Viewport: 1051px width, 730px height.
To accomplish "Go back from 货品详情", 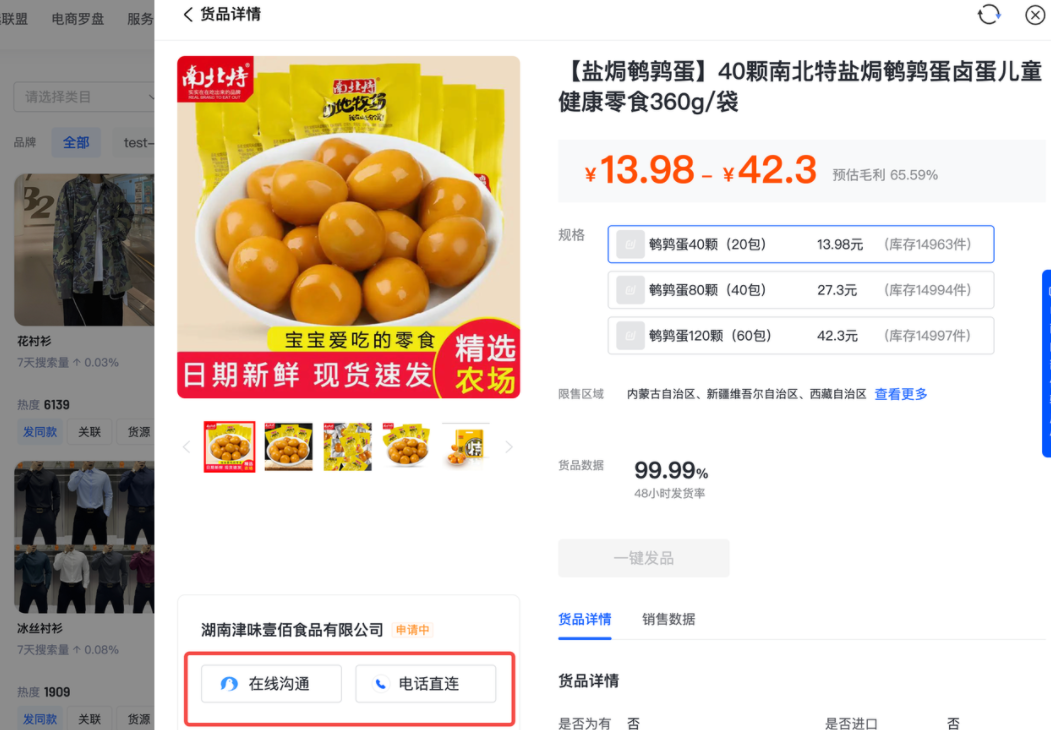I will pyautogui.click(x=188, y=14).
